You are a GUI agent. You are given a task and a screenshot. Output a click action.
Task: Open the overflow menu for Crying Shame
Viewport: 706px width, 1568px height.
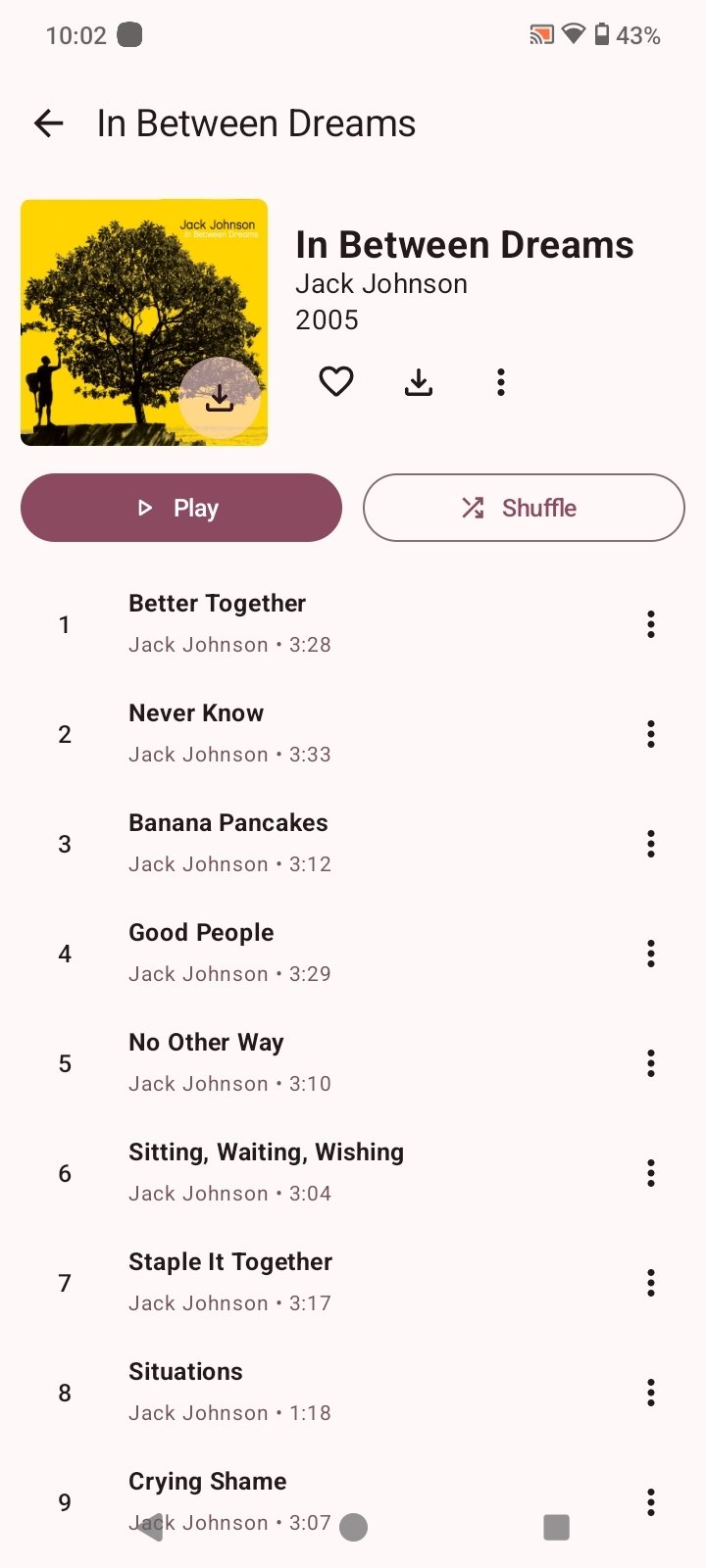[x=651, y=1502]
